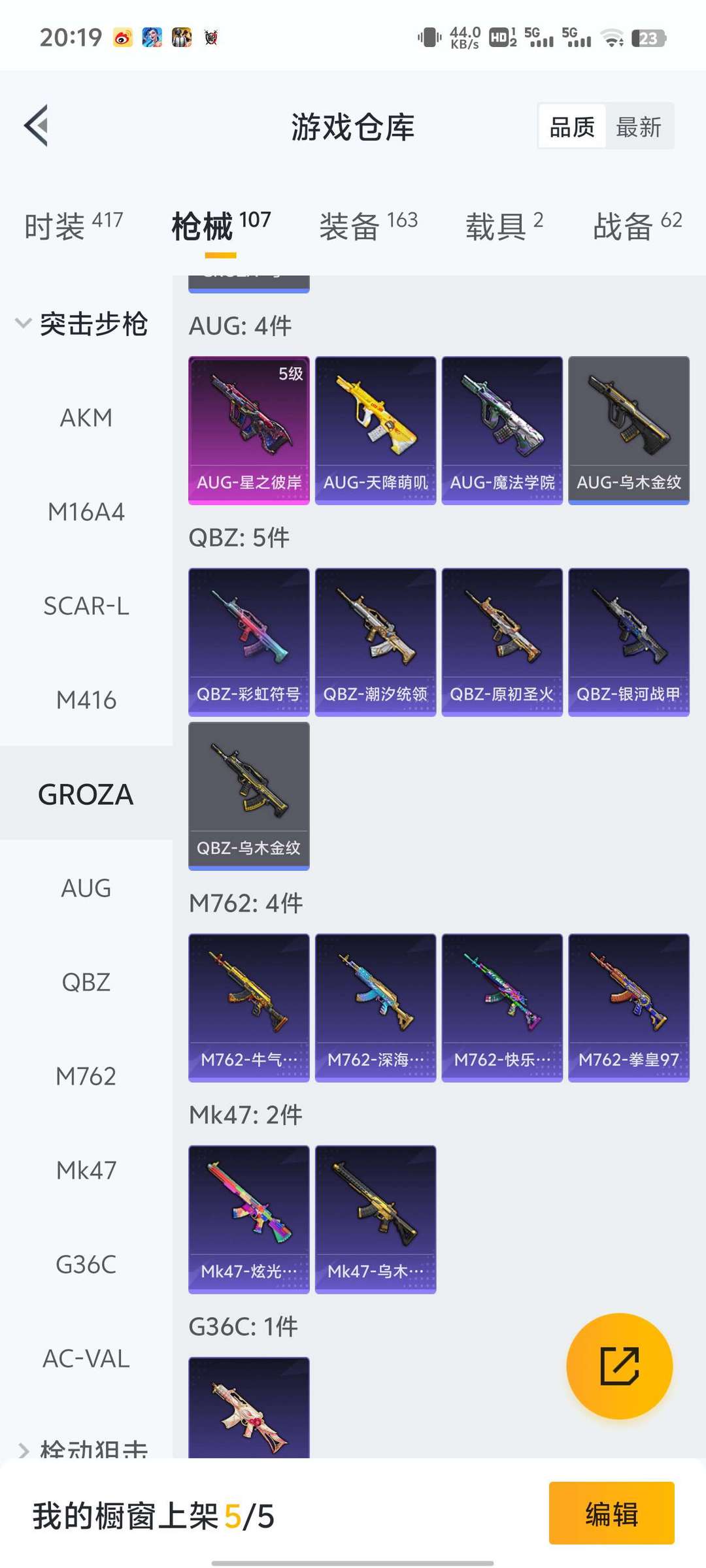Go back using the top-left arrow
Image resolution: width=706 pixels, height=1568 pixels.
[x=37, y=125]
